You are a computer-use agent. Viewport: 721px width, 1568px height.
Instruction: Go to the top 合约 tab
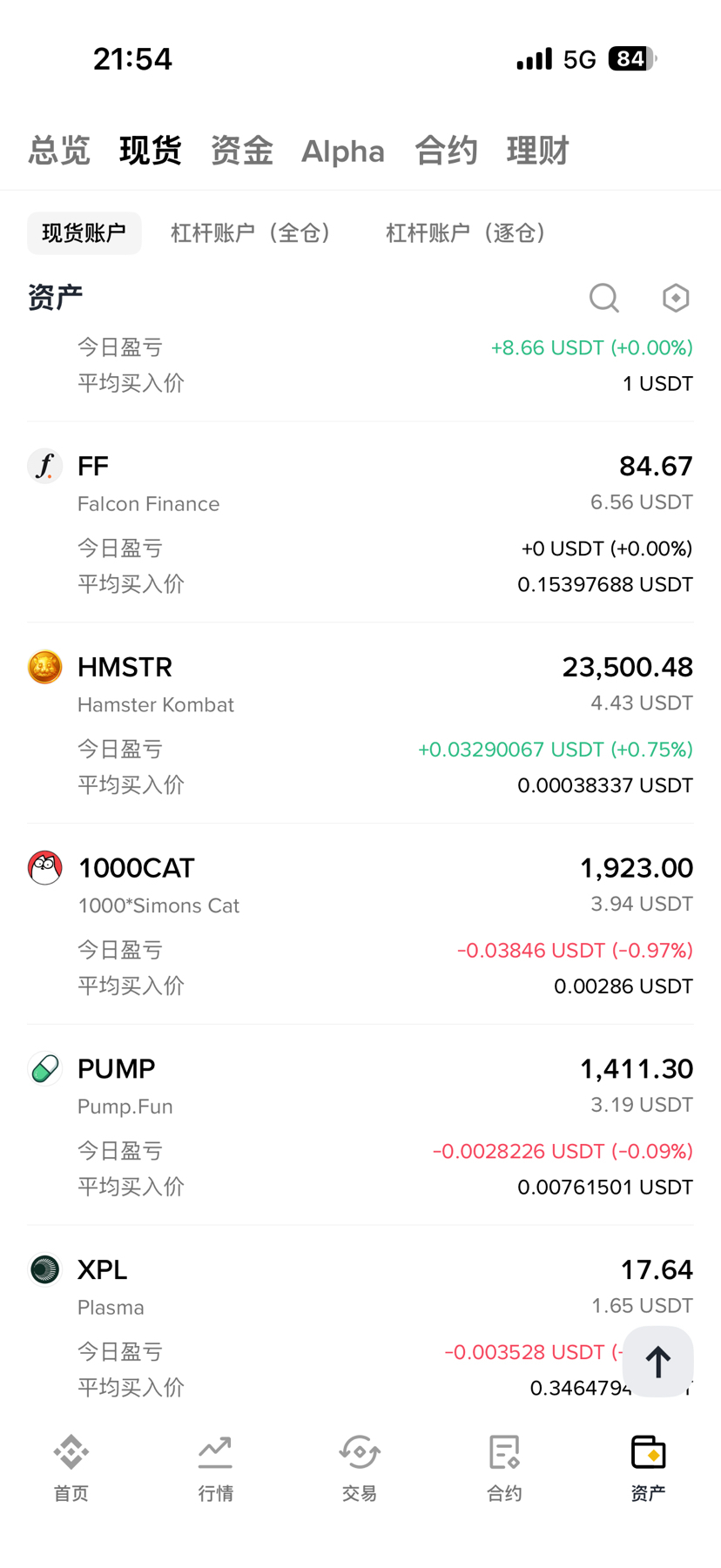point(446,151)
